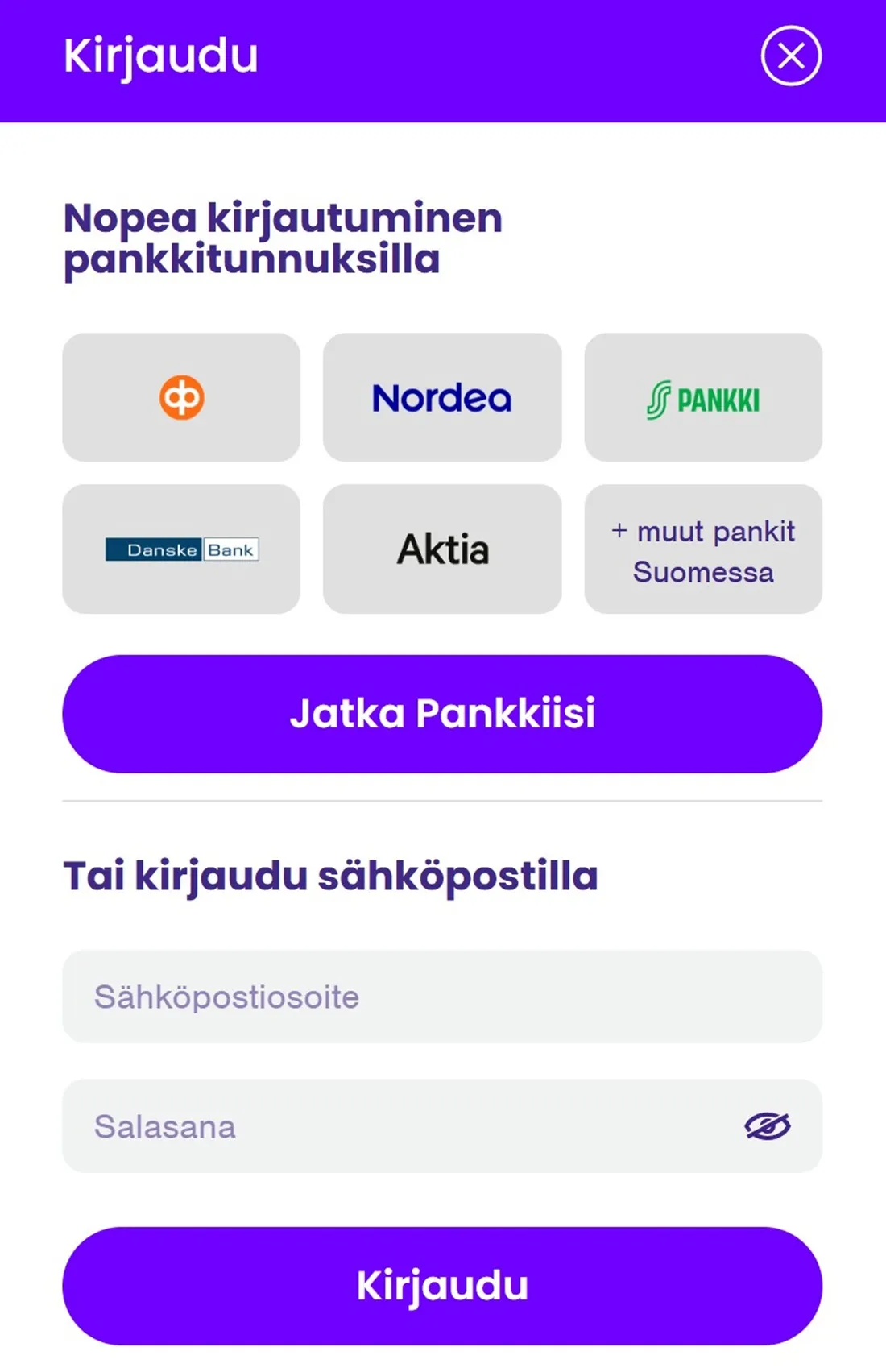Select S-Pankki for bank login

click(x=703, y=397)
